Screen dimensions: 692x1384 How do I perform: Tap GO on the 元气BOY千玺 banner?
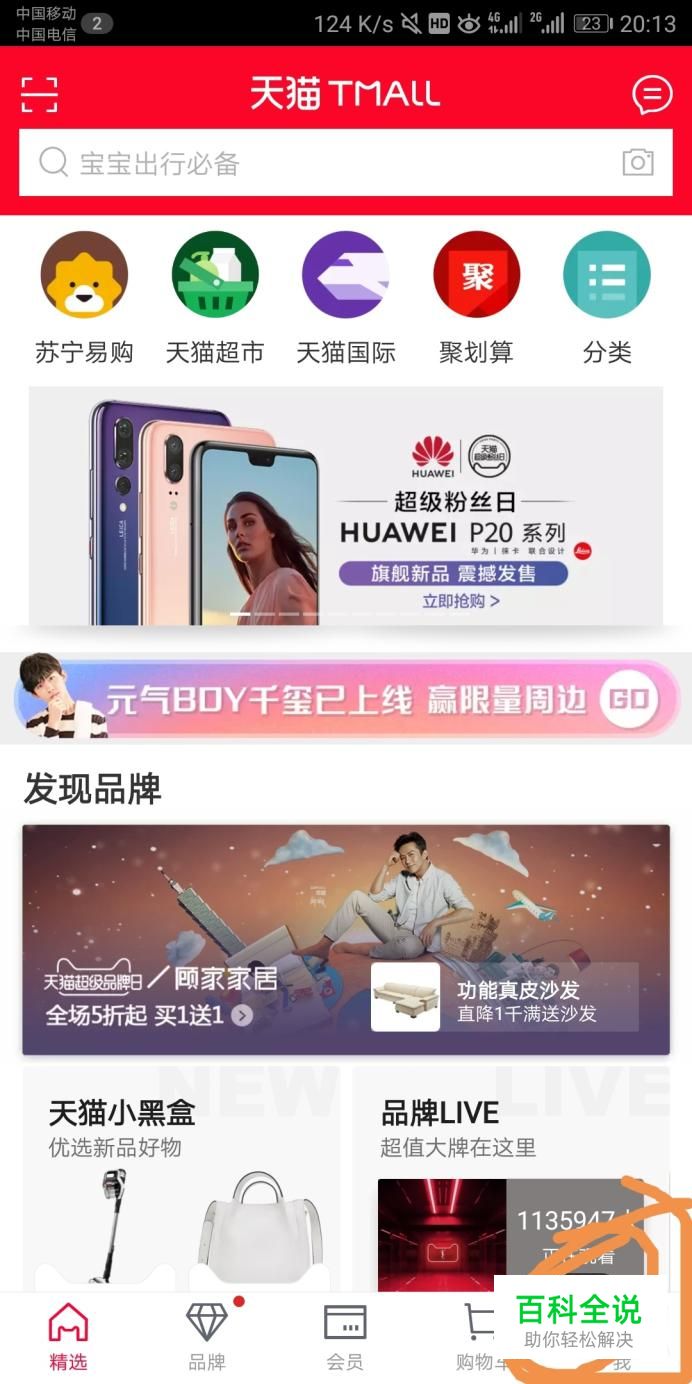(629, 699)
